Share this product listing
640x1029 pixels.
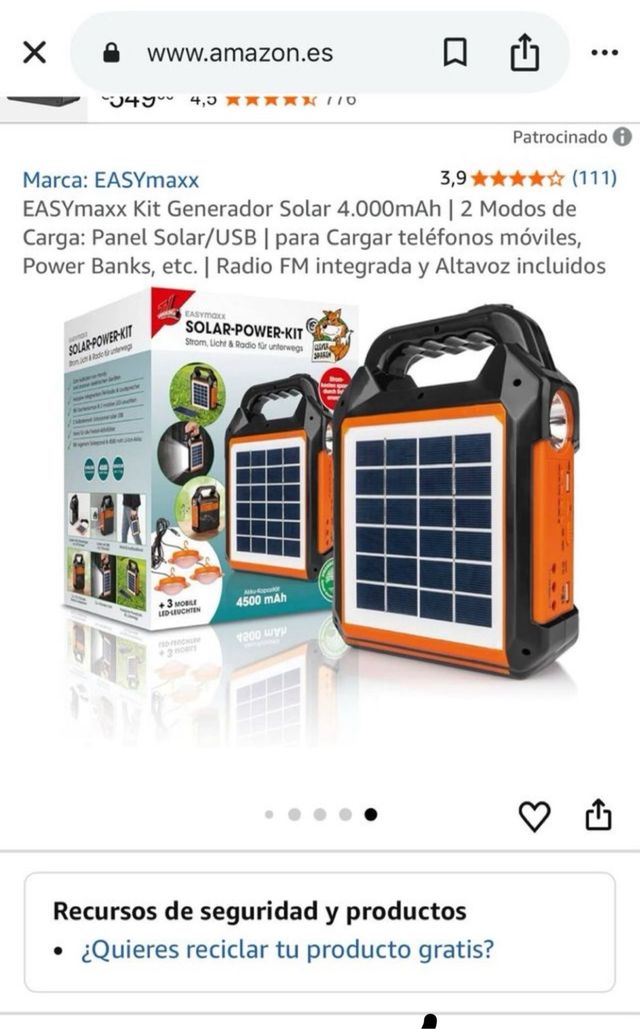click(x=597, y=815)
